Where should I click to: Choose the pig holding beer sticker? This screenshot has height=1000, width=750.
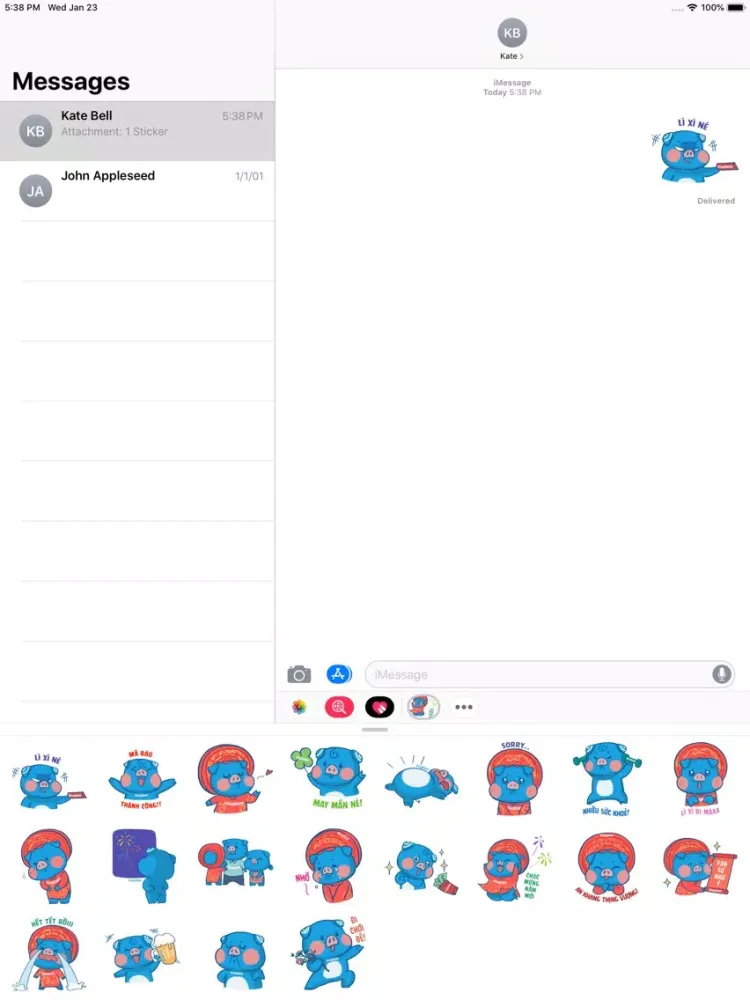pyautogui.click(x=141, y=956)
